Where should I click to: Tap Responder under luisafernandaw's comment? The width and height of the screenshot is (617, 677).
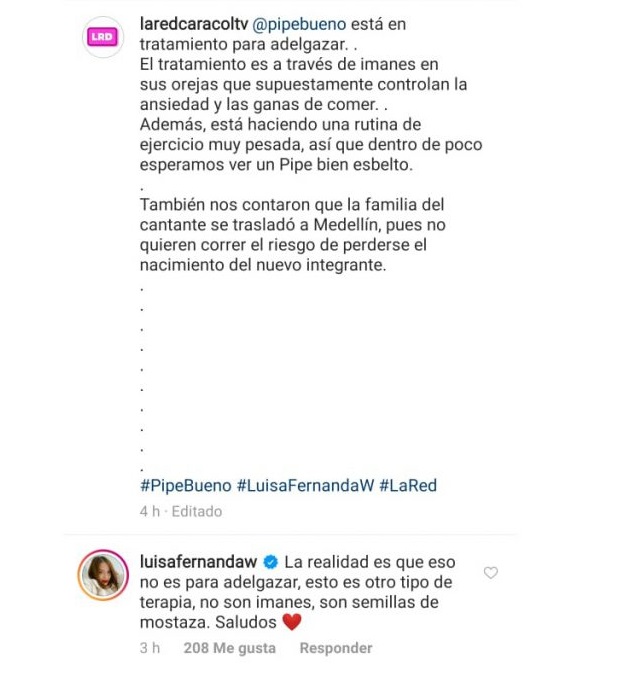coord(336,648)
